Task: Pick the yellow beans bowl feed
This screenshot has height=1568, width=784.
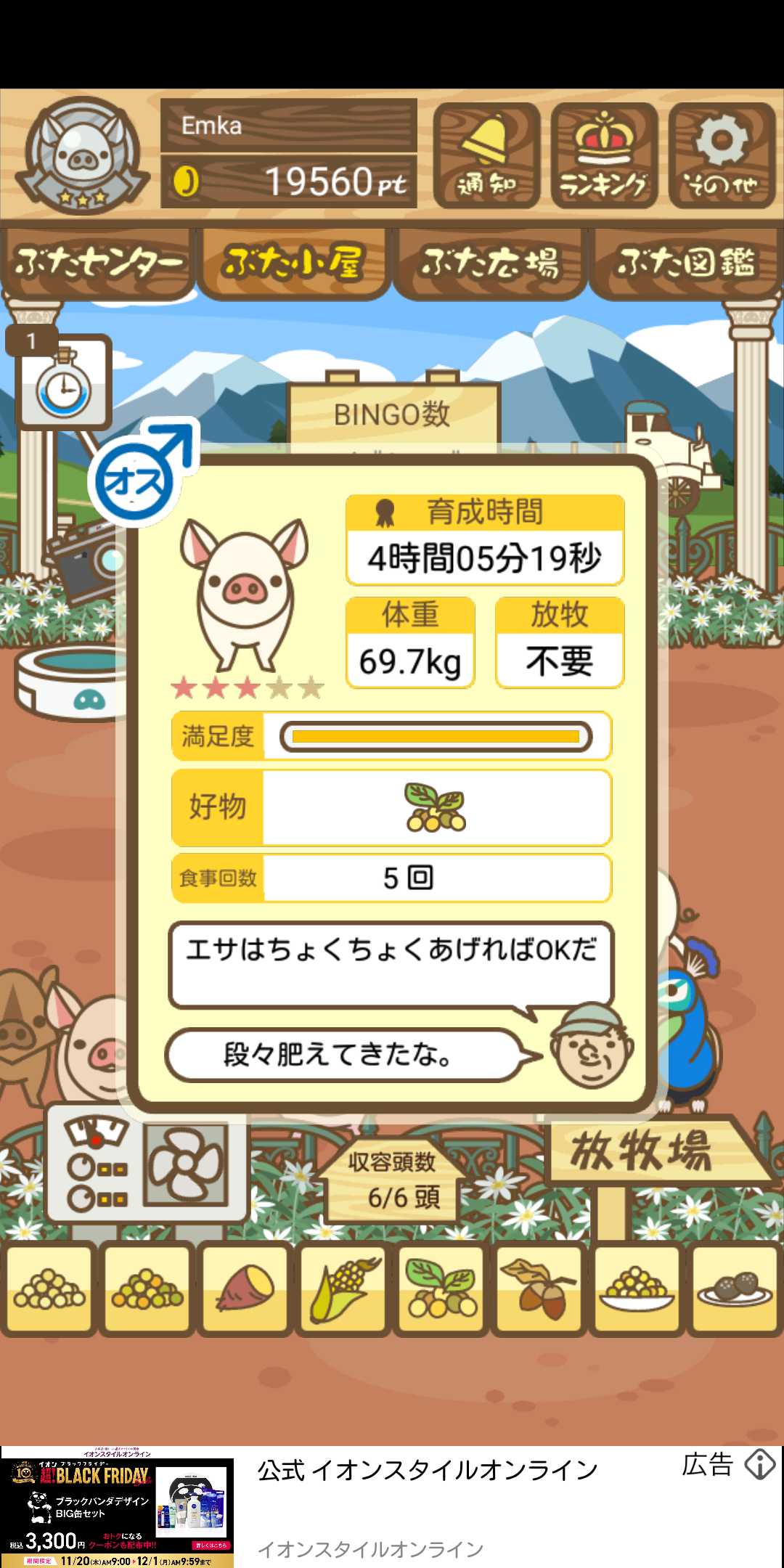Action: [637, 1289]
